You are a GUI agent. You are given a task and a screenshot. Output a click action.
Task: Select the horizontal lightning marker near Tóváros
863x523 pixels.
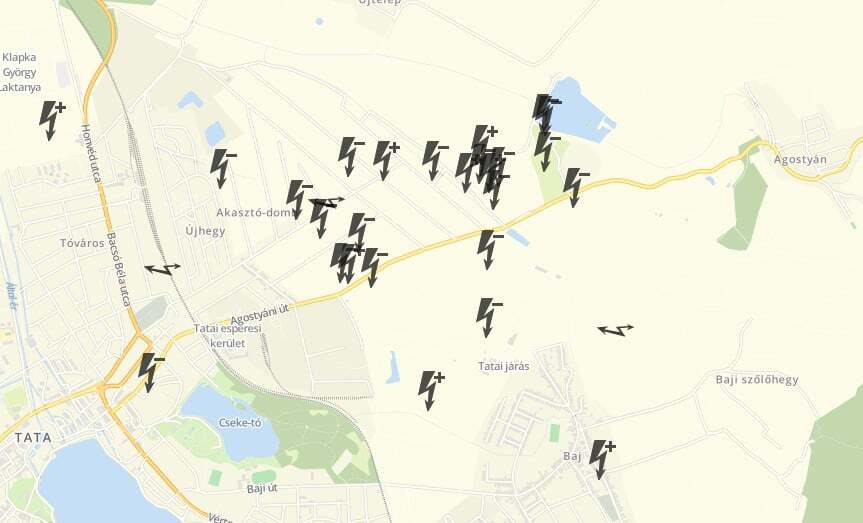(162, 268)
